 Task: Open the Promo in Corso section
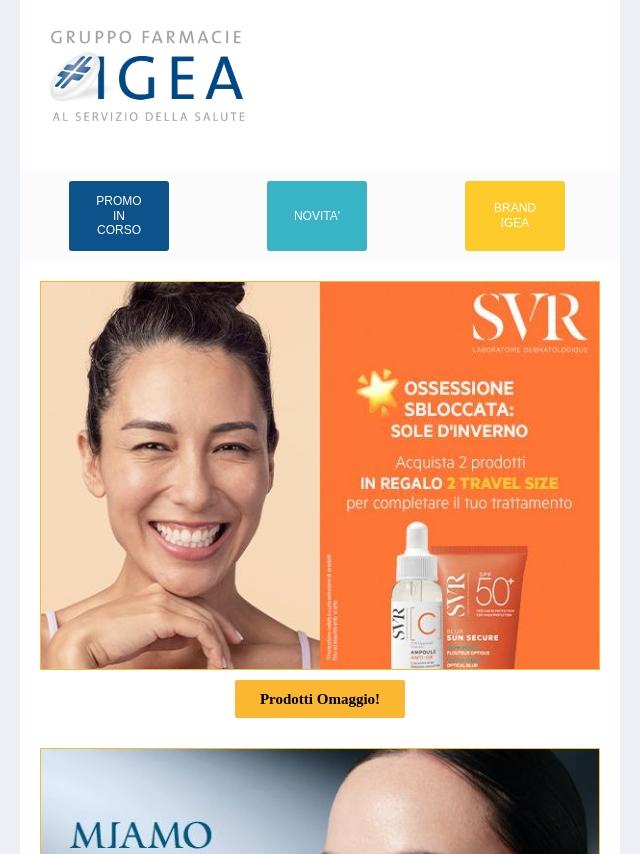coord(119,216)
